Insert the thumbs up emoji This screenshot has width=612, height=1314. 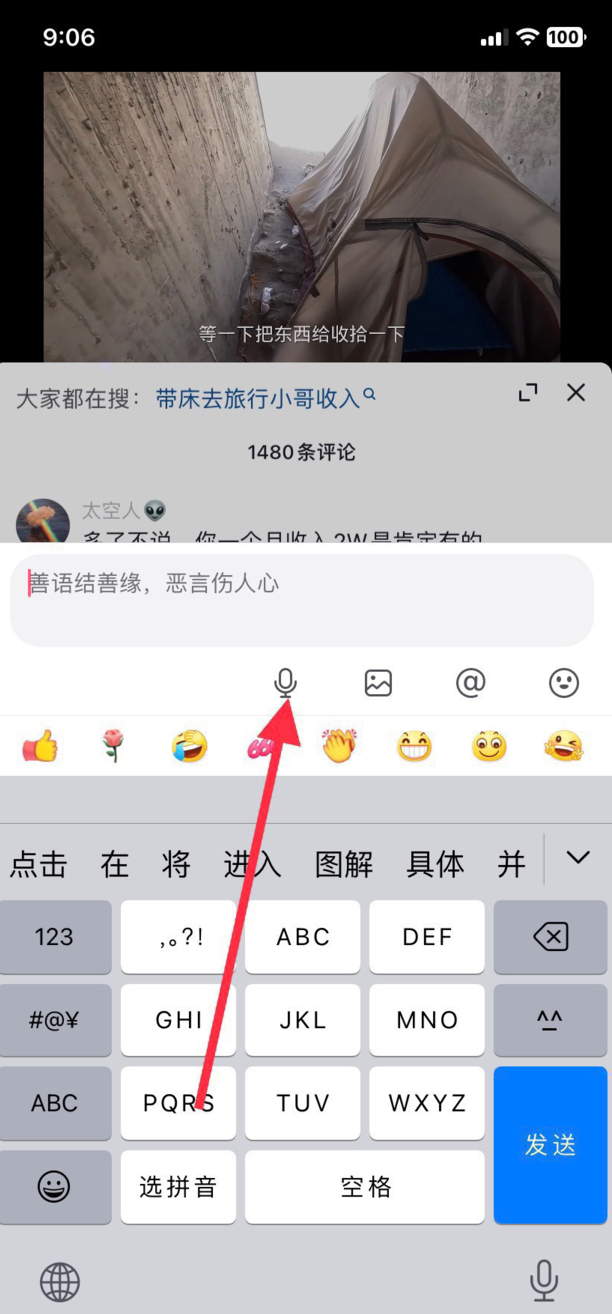pyautogui.click(x=40, y=746)
